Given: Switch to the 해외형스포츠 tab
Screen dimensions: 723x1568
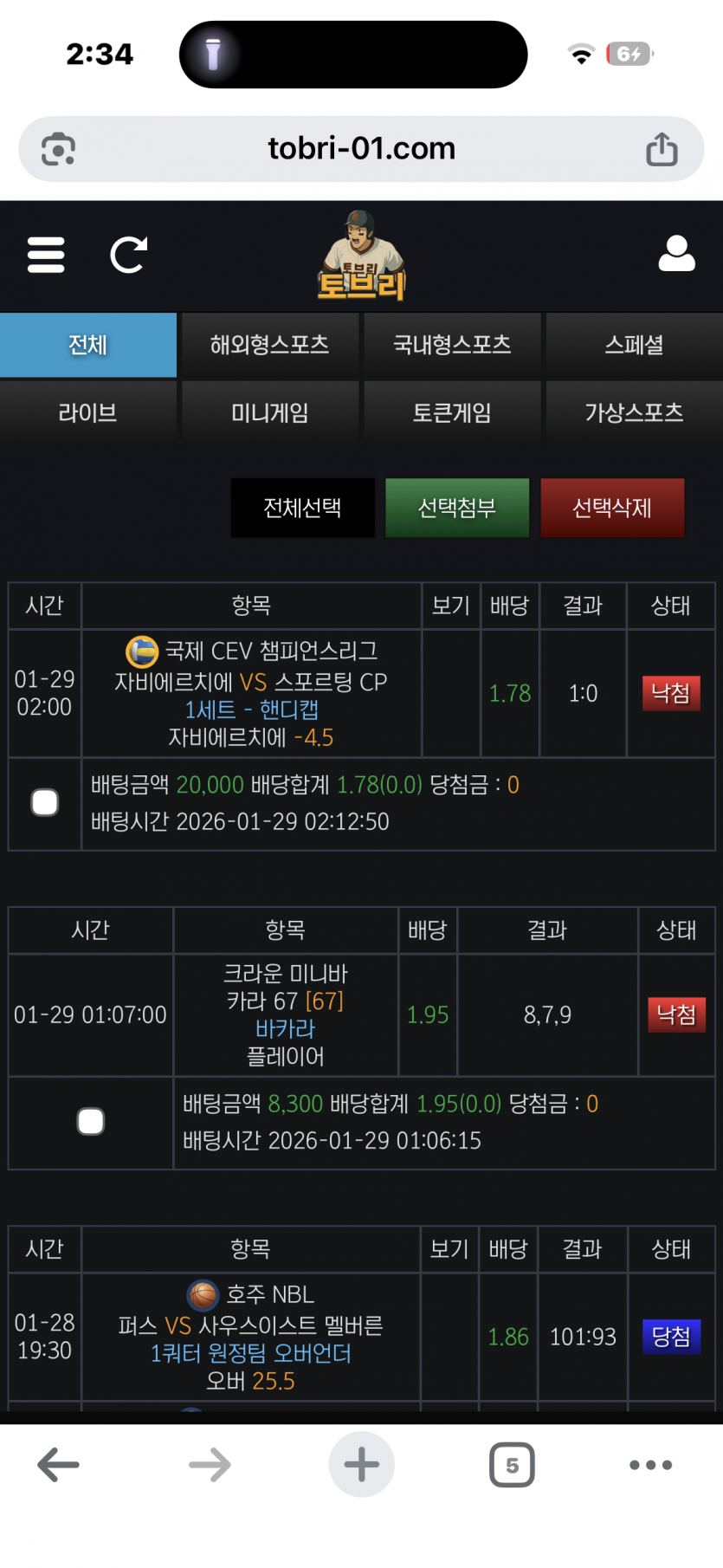Looking at the screenshot, I should click(270, 345).
